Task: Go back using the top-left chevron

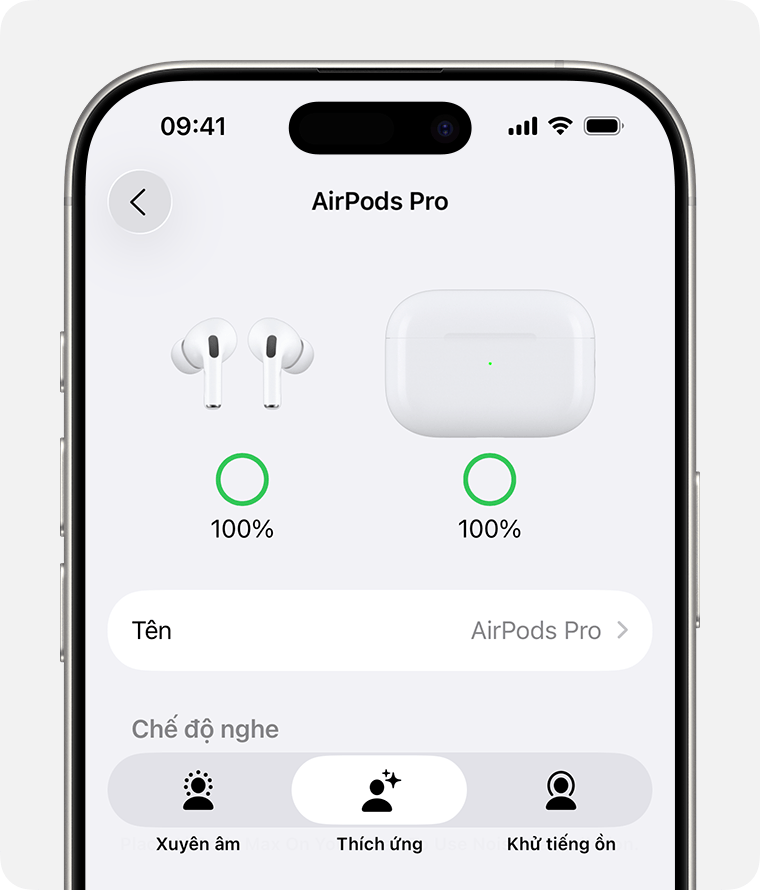Action: coord(140,201)
